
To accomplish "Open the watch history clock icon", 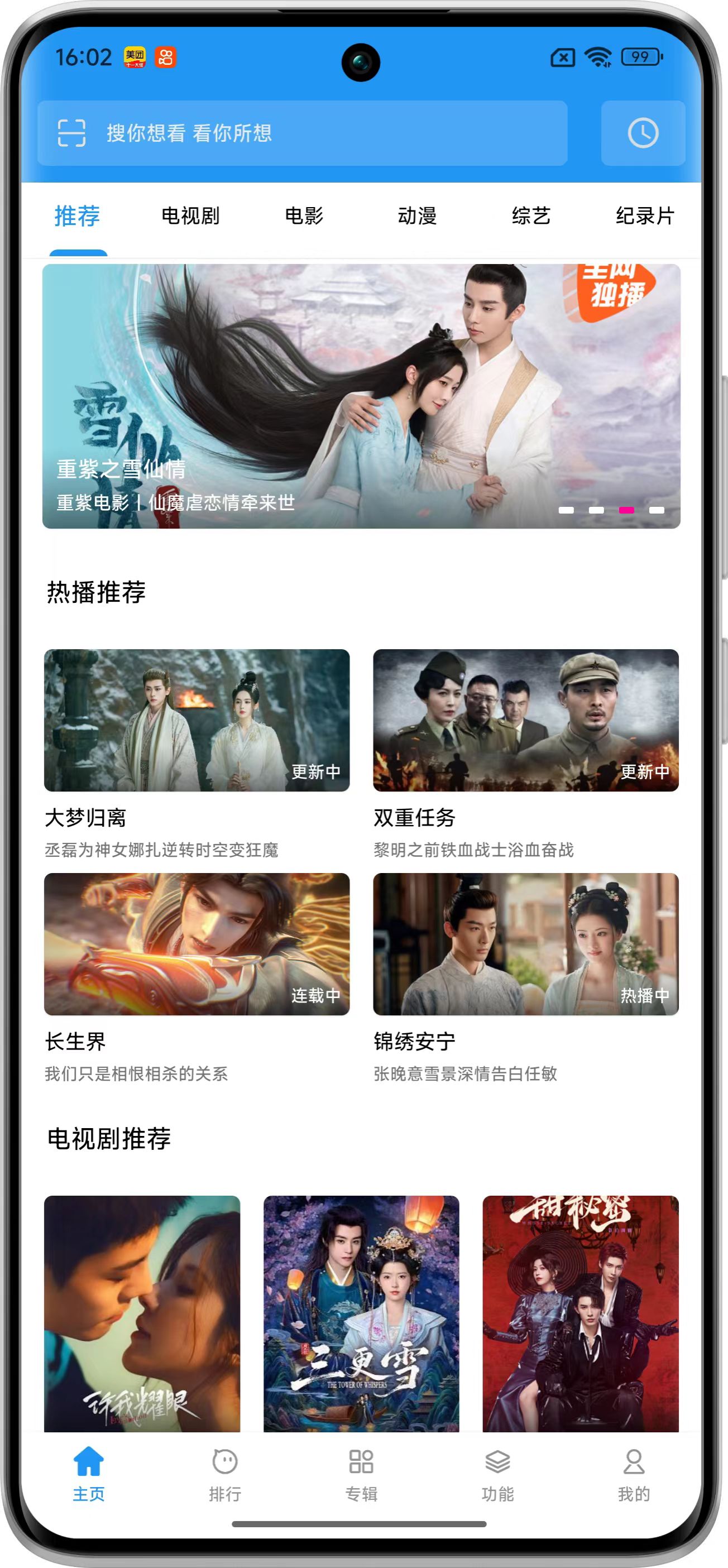I will coord(643,133).
